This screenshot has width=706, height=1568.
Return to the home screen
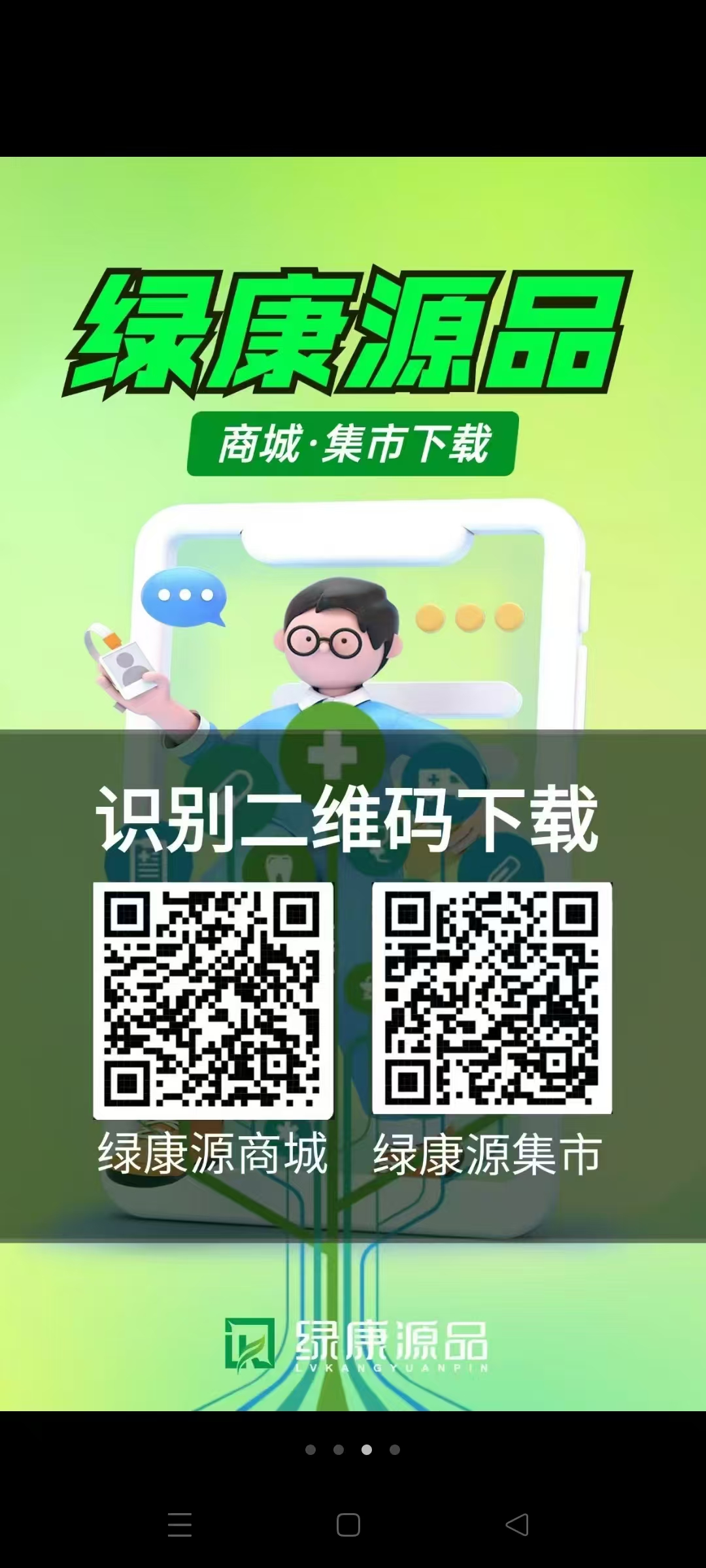348,1524
